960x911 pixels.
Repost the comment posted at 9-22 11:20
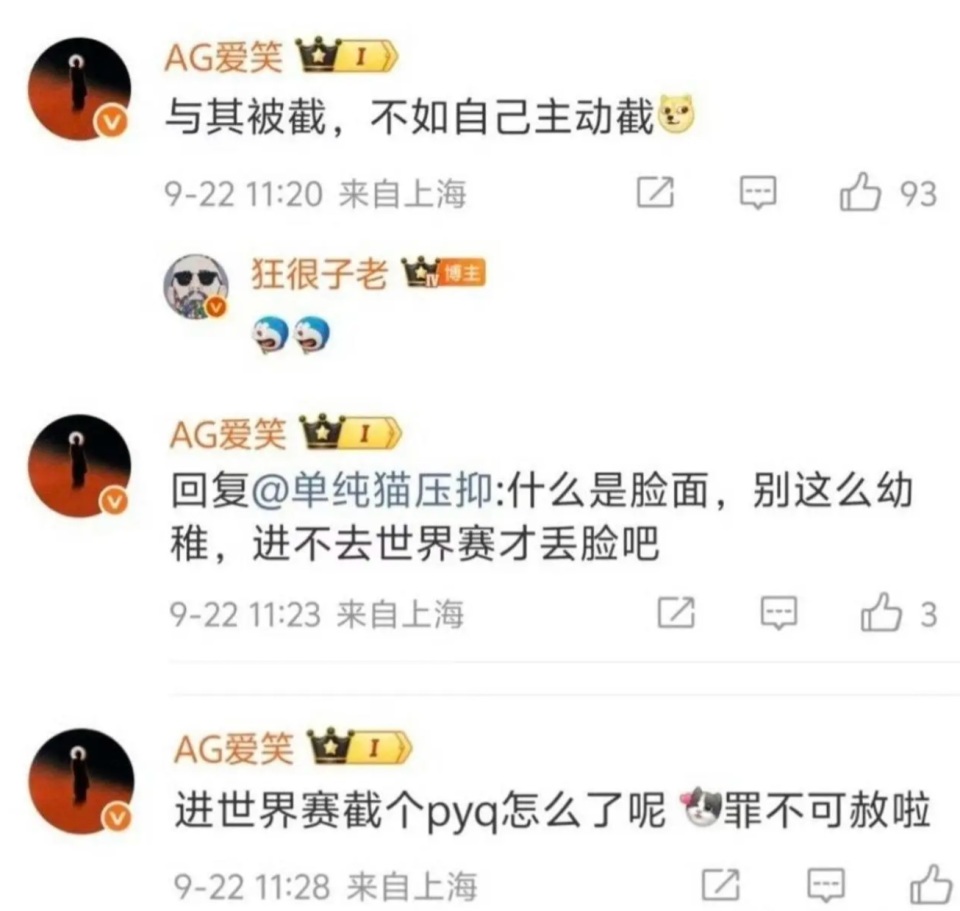point(655,192)
